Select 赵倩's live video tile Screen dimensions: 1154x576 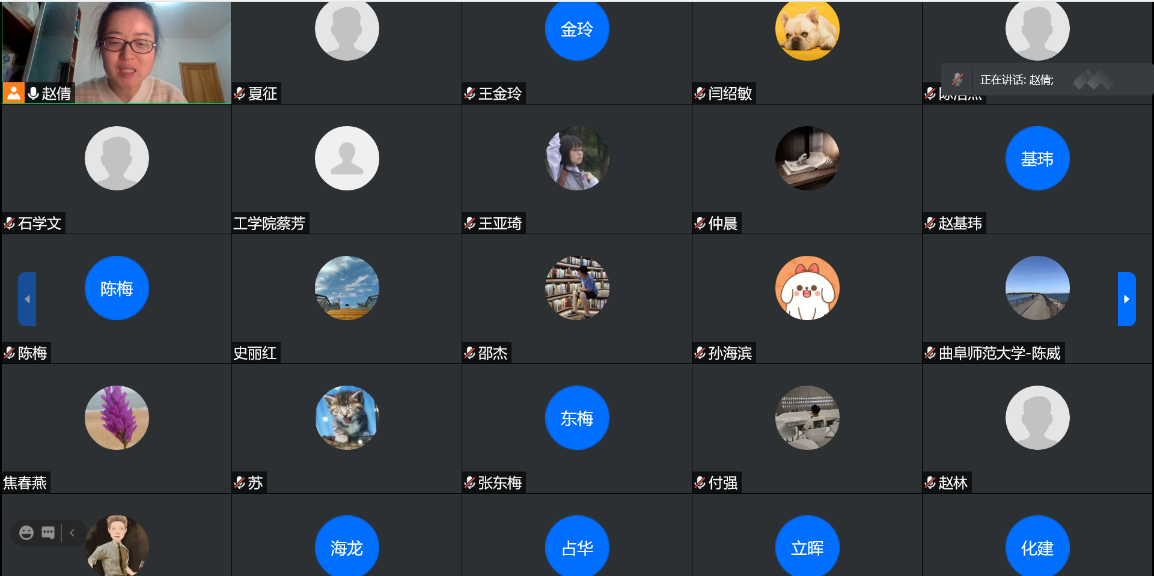tap(116, 50)
